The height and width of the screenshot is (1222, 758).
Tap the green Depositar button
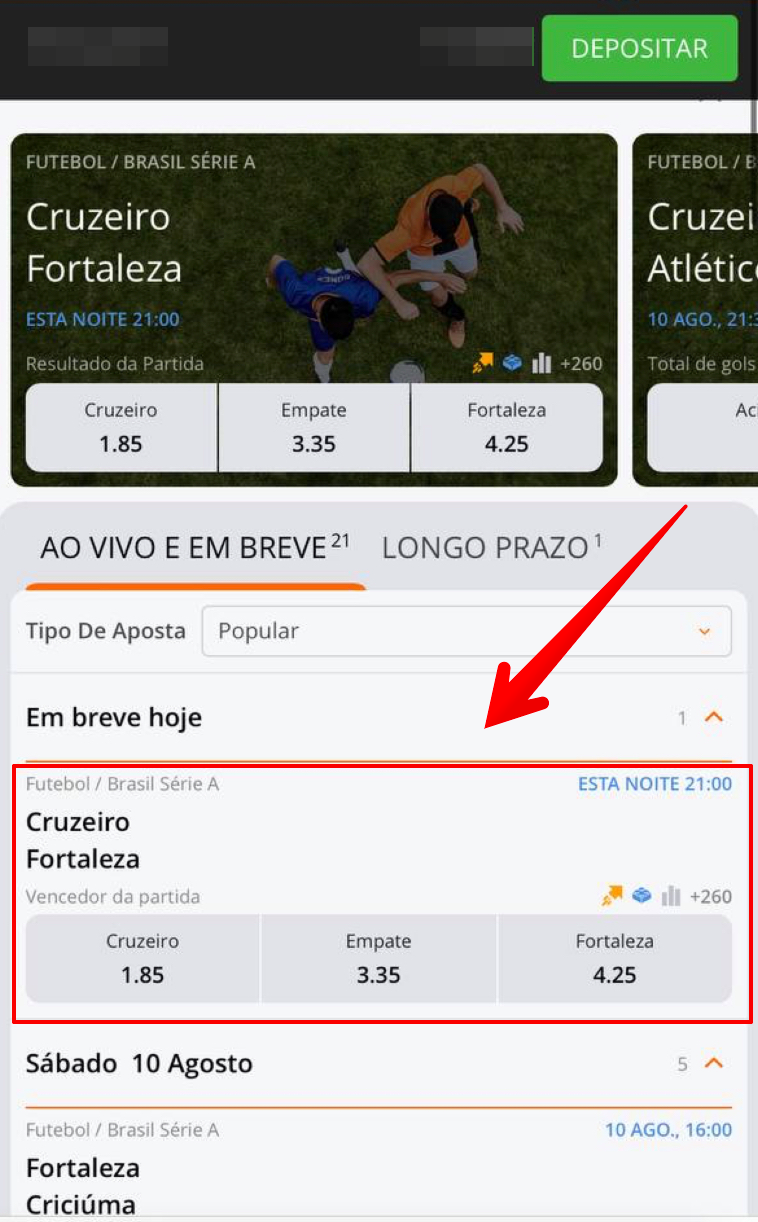tap(639, 48)
